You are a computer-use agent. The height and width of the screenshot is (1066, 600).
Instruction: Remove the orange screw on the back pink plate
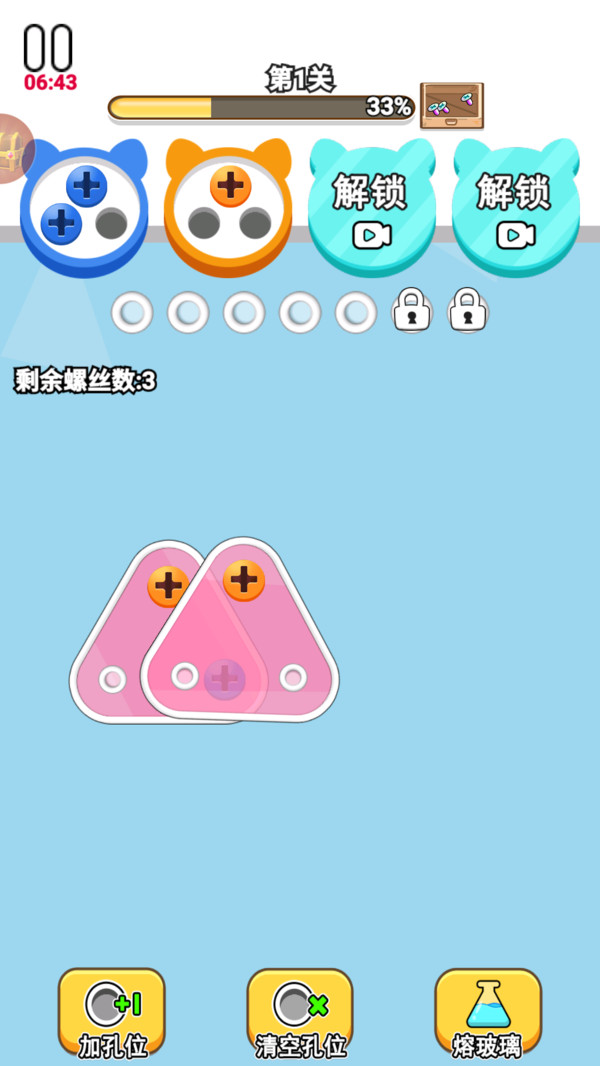click(x=167, y=586)
